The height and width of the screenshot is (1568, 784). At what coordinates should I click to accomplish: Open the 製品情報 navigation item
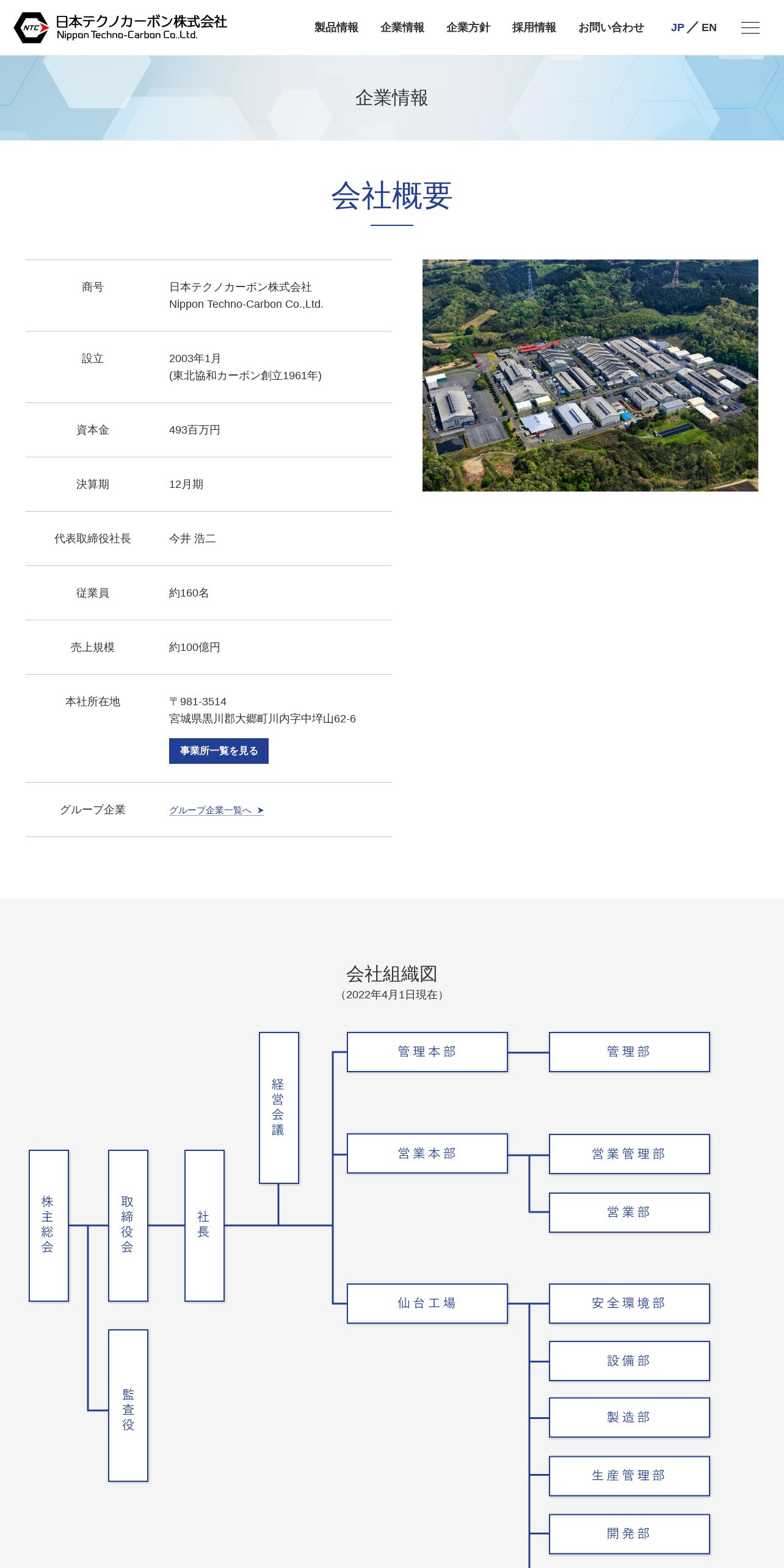tap(336, 27)
